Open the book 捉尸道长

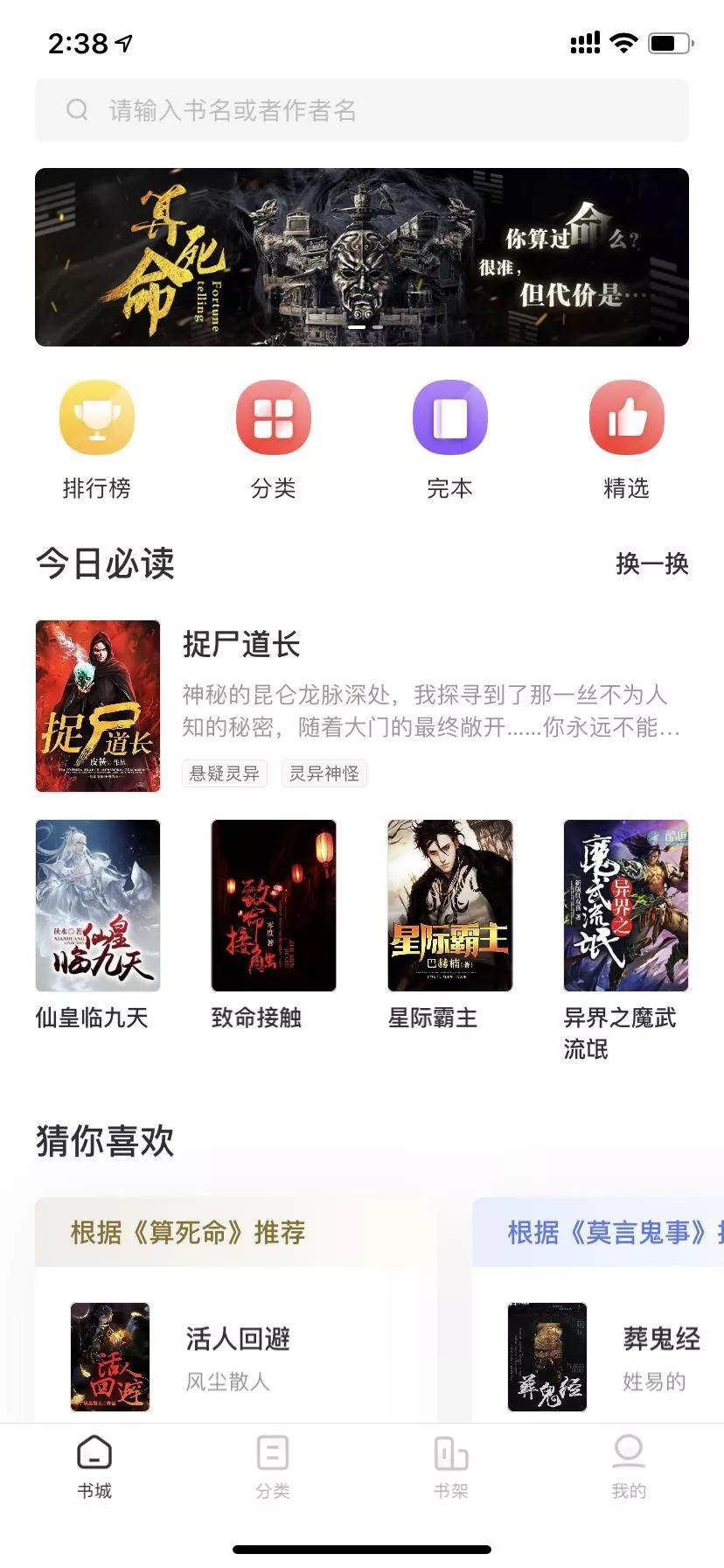(241, 645)
